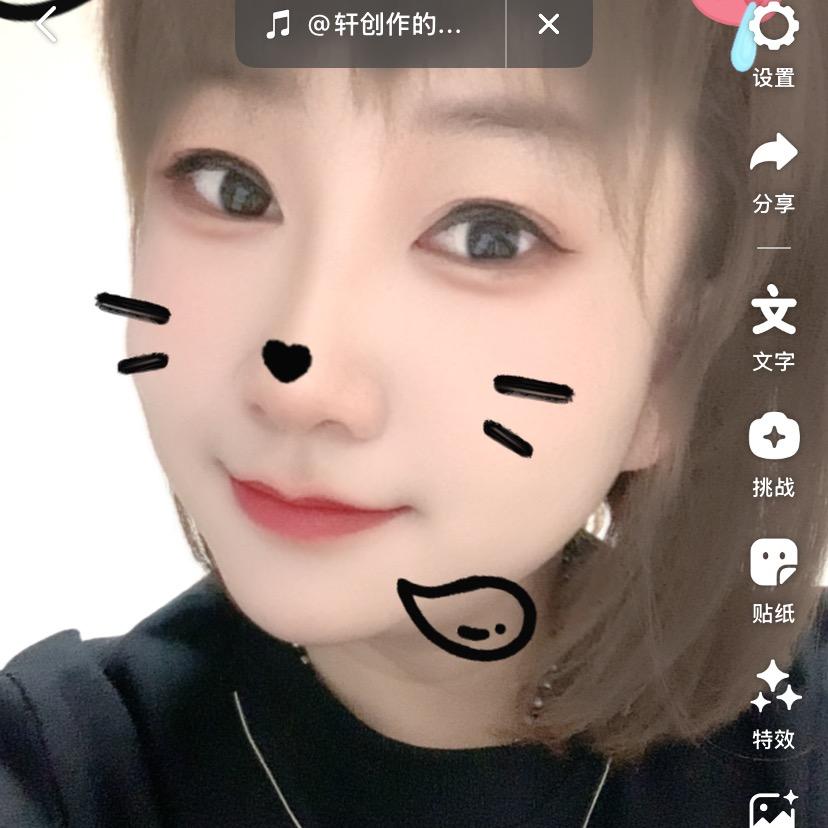The image size is (828, 828).
Task: Tap the 分享 share arrow
Action: pyautogui.click(x=773, y=156)
